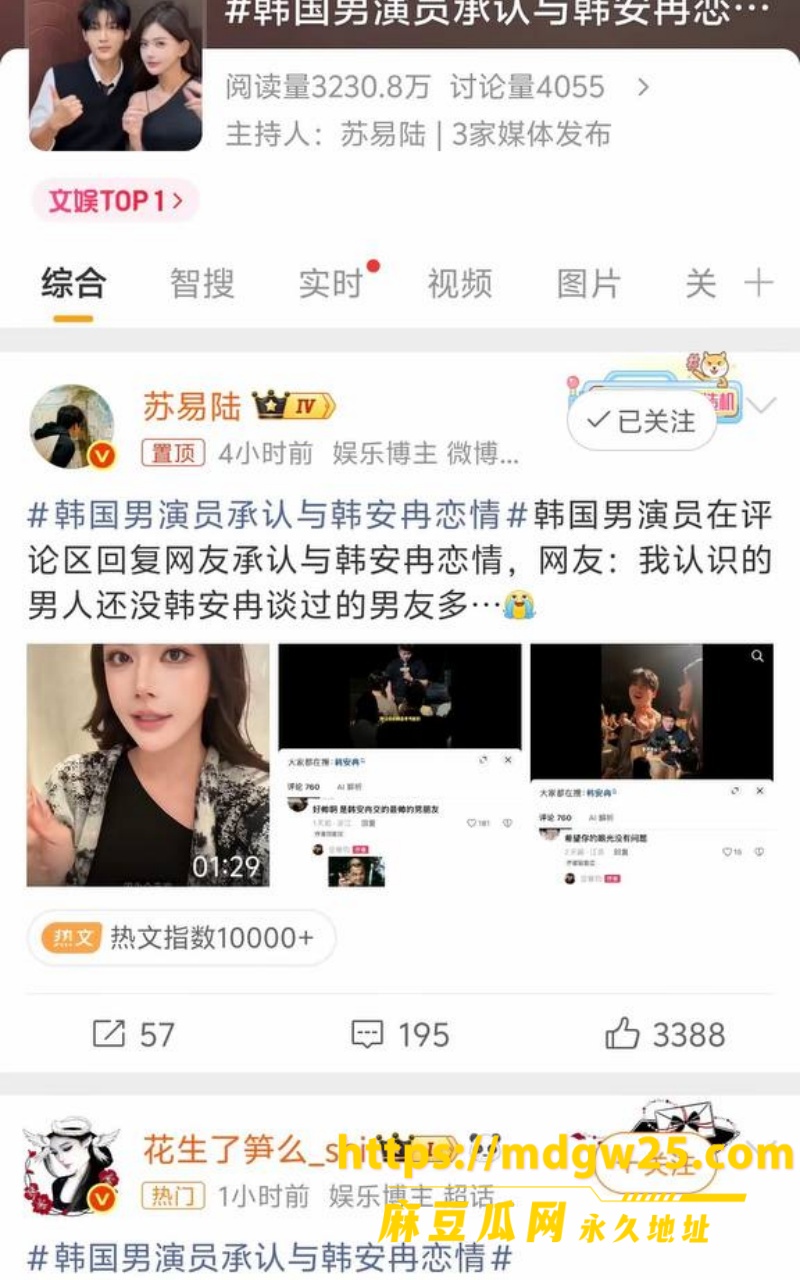Open the 195 comments on 苏易陆's post
This screenshot has width=800, height=1280.
point(400,1034)
